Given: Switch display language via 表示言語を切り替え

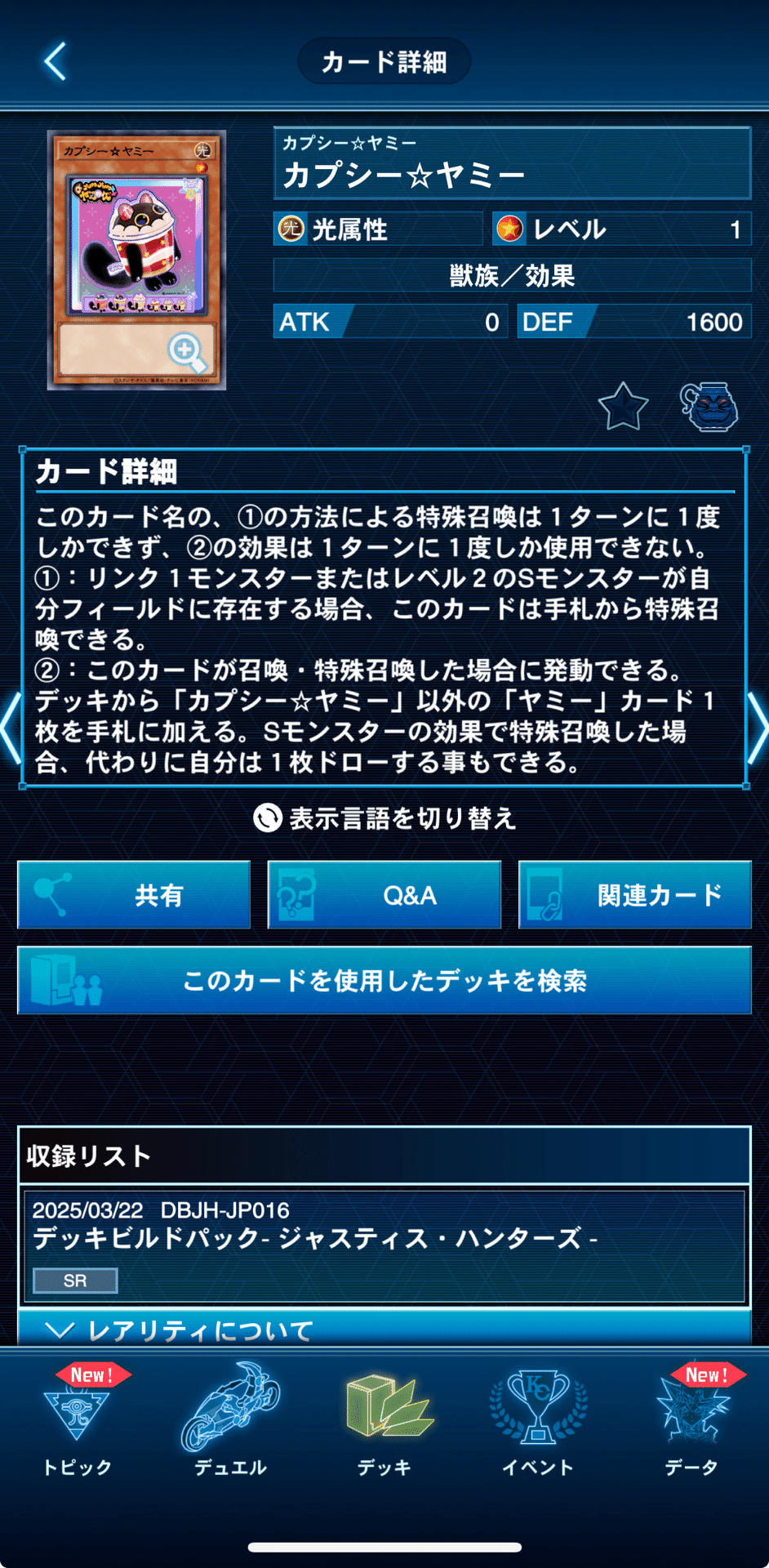Looking at the screenshot, I should pos(384,817).
